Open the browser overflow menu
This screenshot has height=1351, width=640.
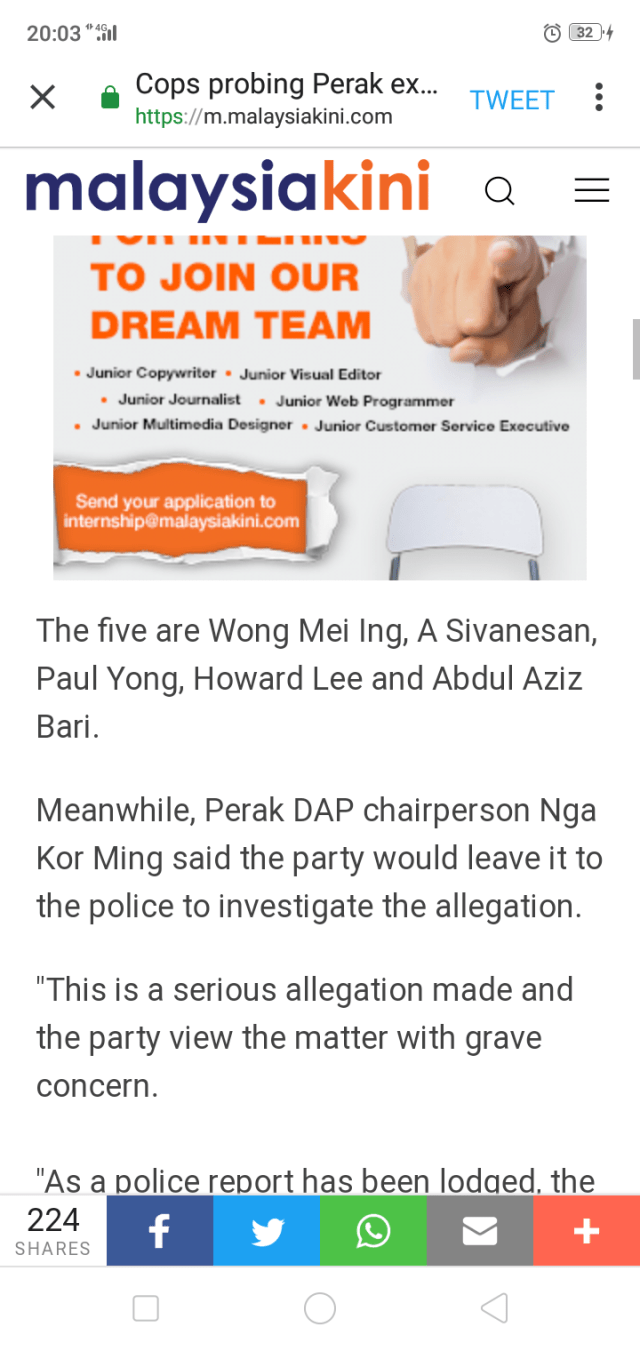pos(598,98)
